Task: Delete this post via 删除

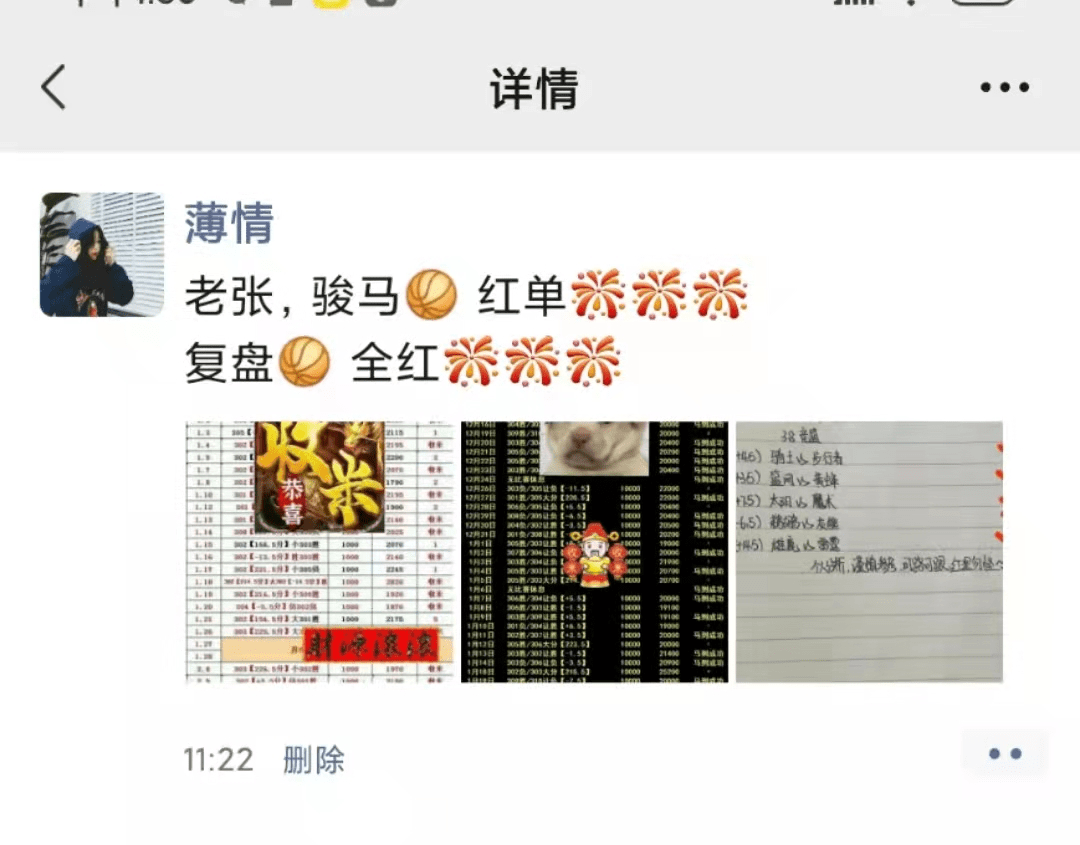Action: (x=314, y=760)
